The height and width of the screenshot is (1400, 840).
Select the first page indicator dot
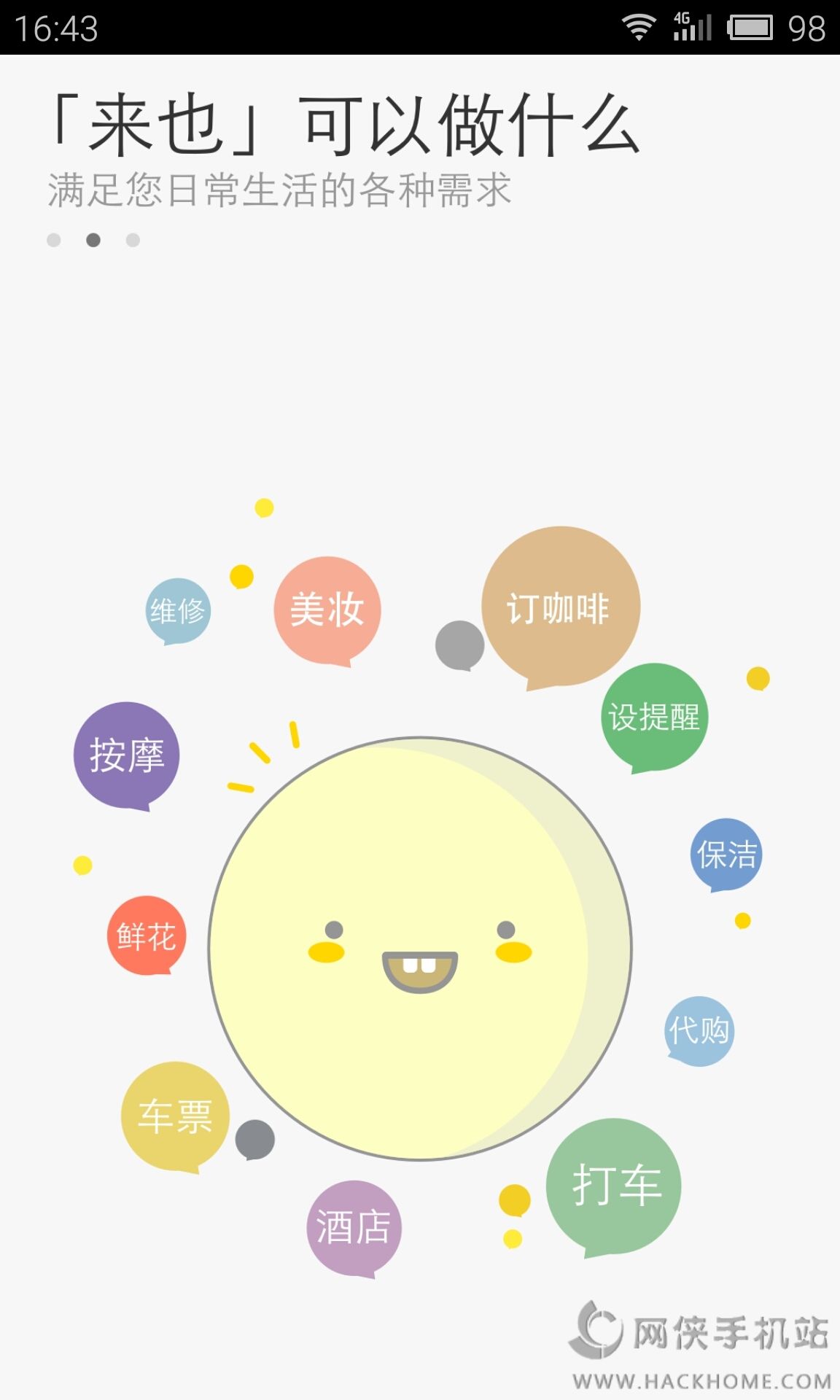(x=54, y=240)
